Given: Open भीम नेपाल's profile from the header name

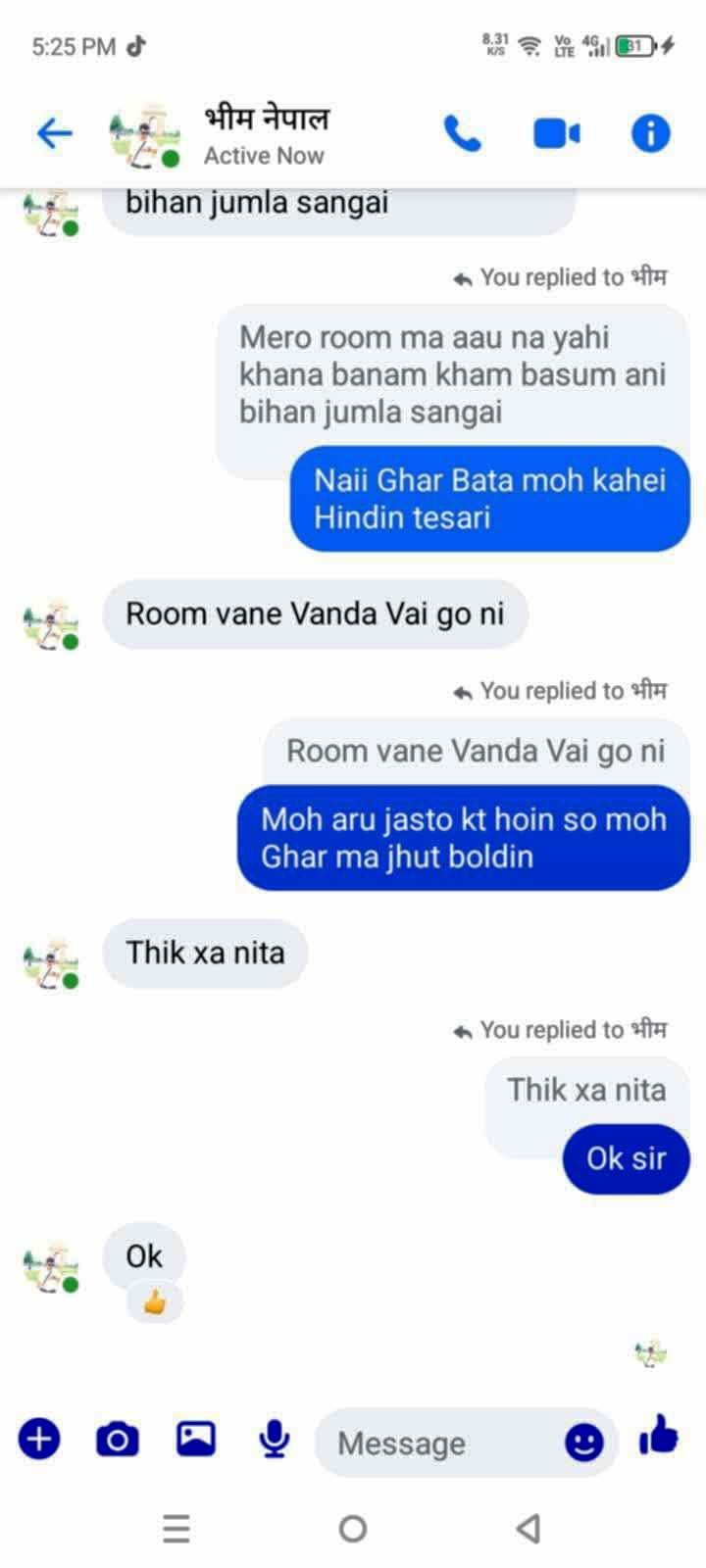Looking at the screenshot, I should click(x=267, y=119).
